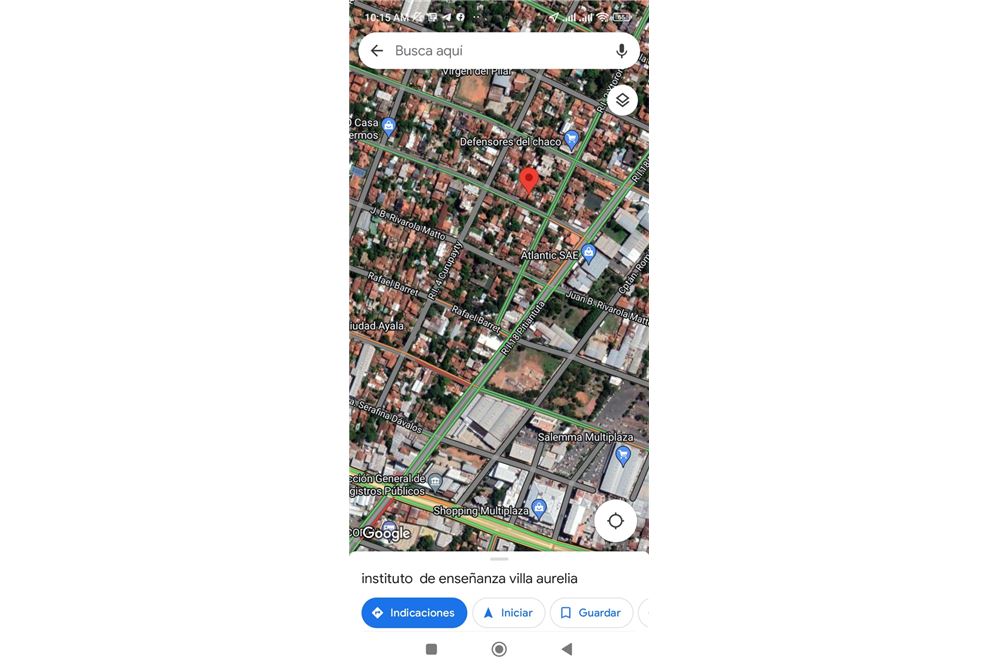Screen dimensions: 1000x667
Task: Save this place with Guardar
Action: tap(591, 613)
